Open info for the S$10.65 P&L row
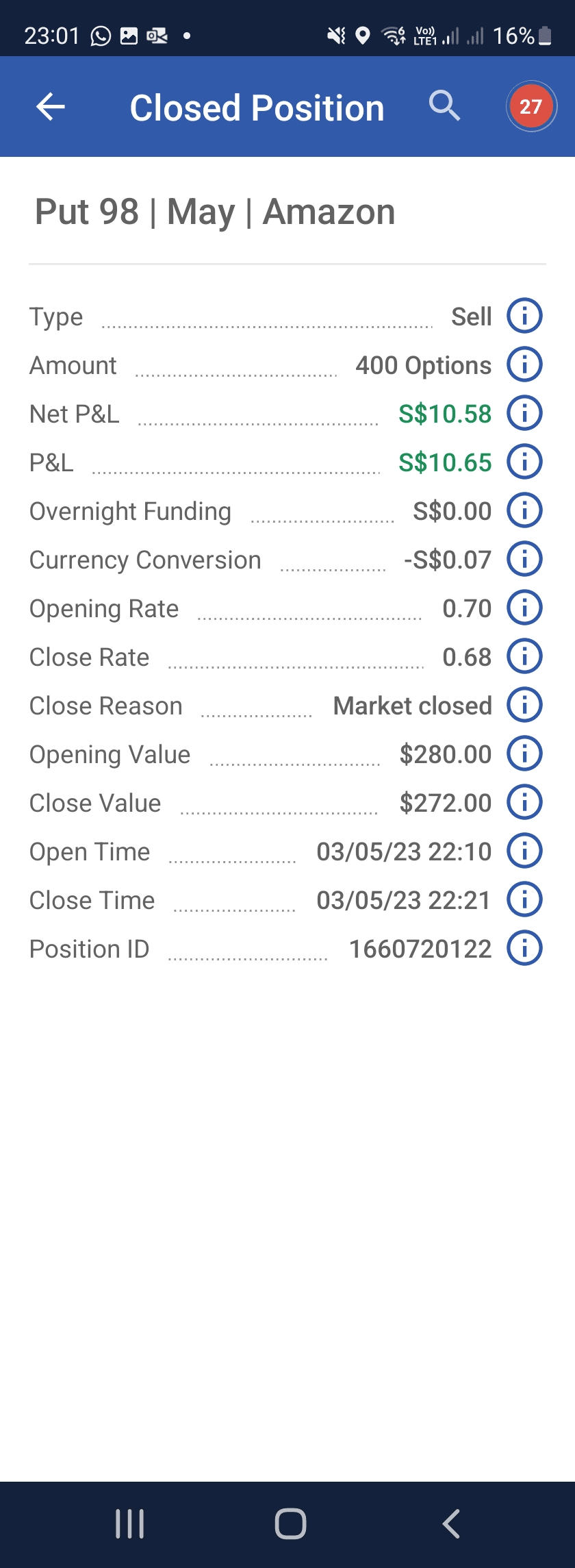The image size is (575, 1568). pos(524,462)
